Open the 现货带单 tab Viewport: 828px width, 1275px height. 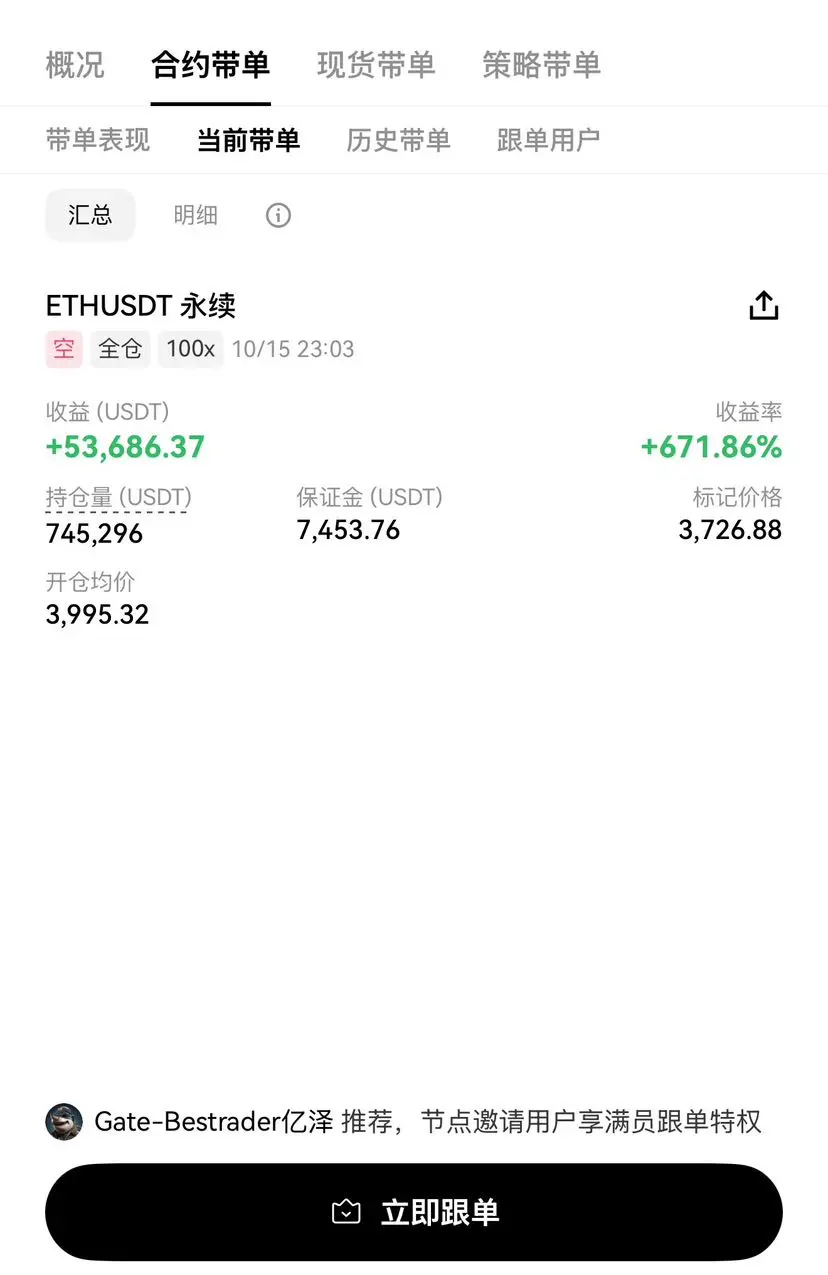376,66
